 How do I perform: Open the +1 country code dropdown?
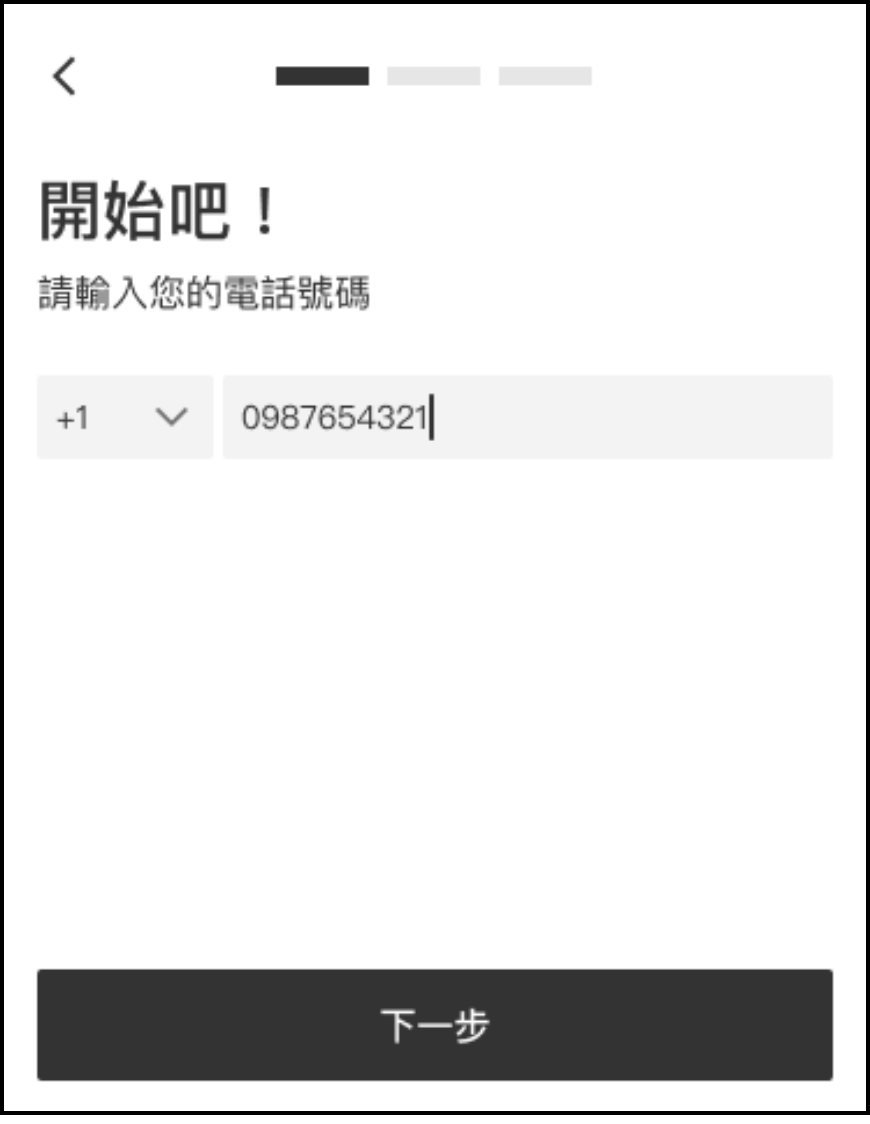[x=125, y=418]
